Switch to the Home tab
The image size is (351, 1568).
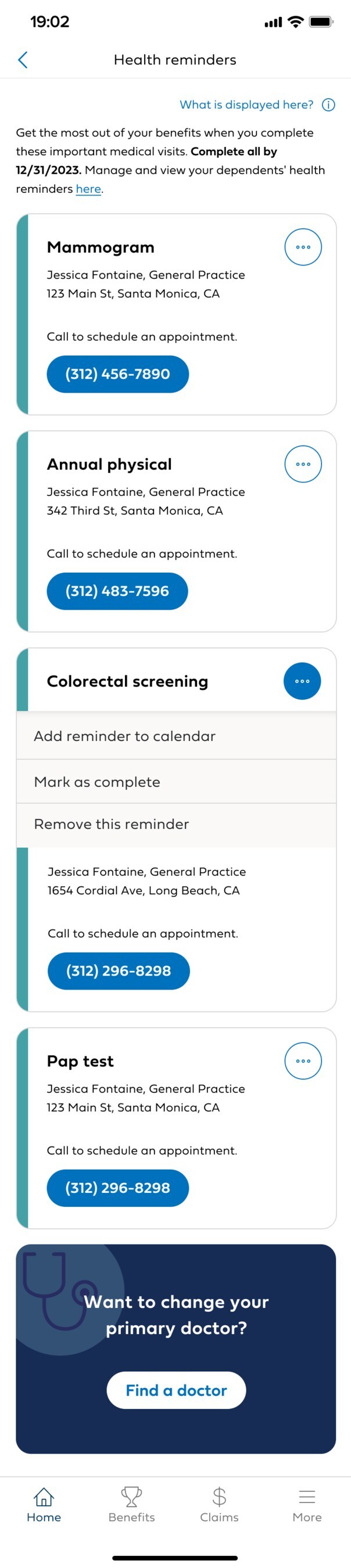44,1504
